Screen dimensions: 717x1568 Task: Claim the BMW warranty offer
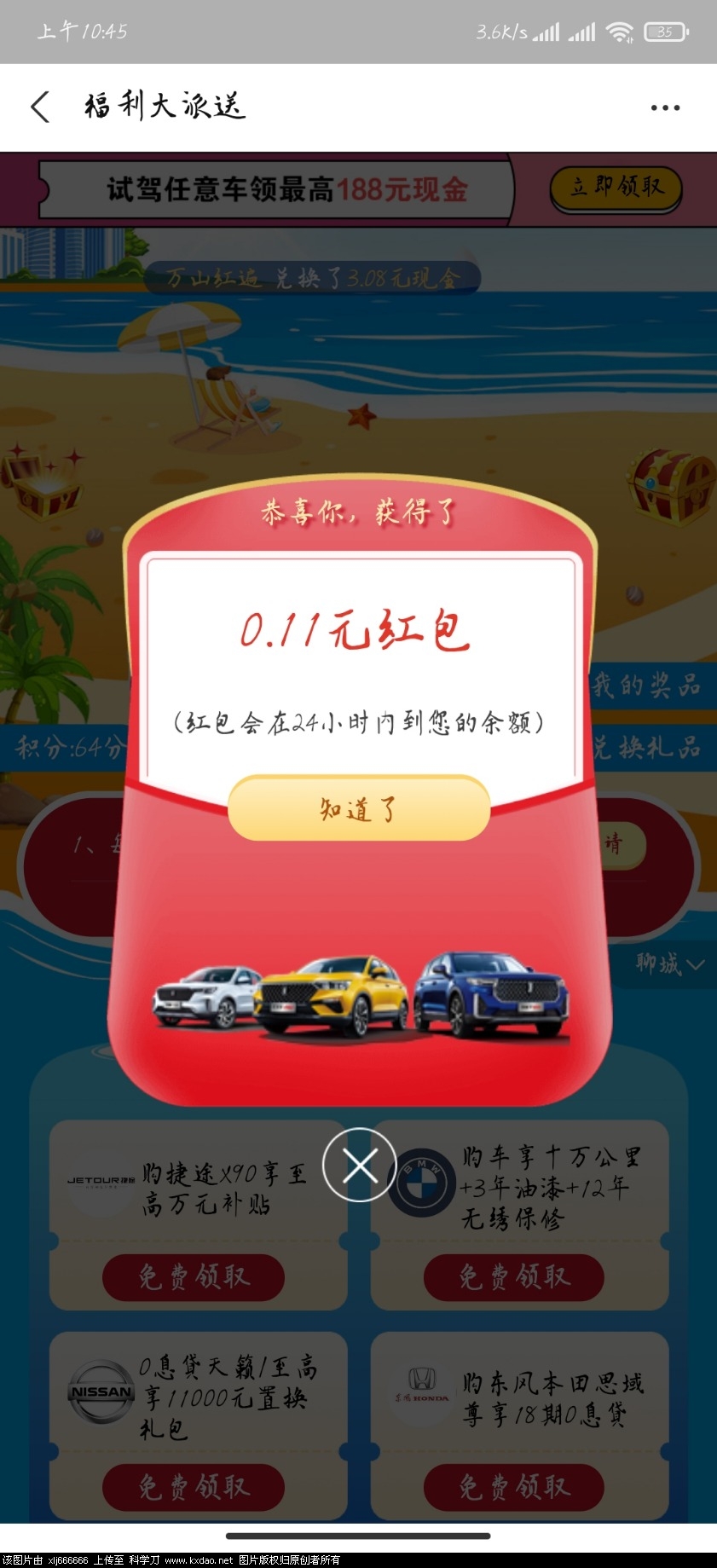[x=514, y=1276]
